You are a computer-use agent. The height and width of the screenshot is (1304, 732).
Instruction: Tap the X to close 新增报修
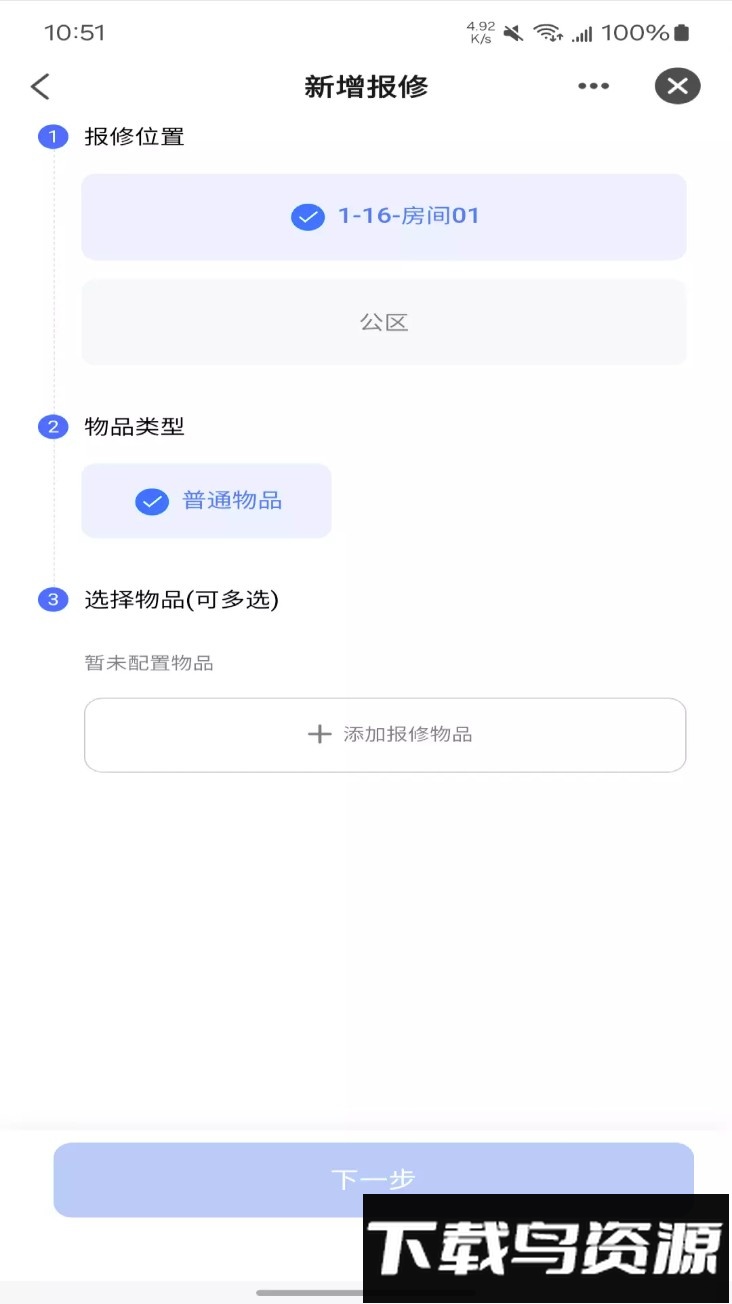point(677,86)
